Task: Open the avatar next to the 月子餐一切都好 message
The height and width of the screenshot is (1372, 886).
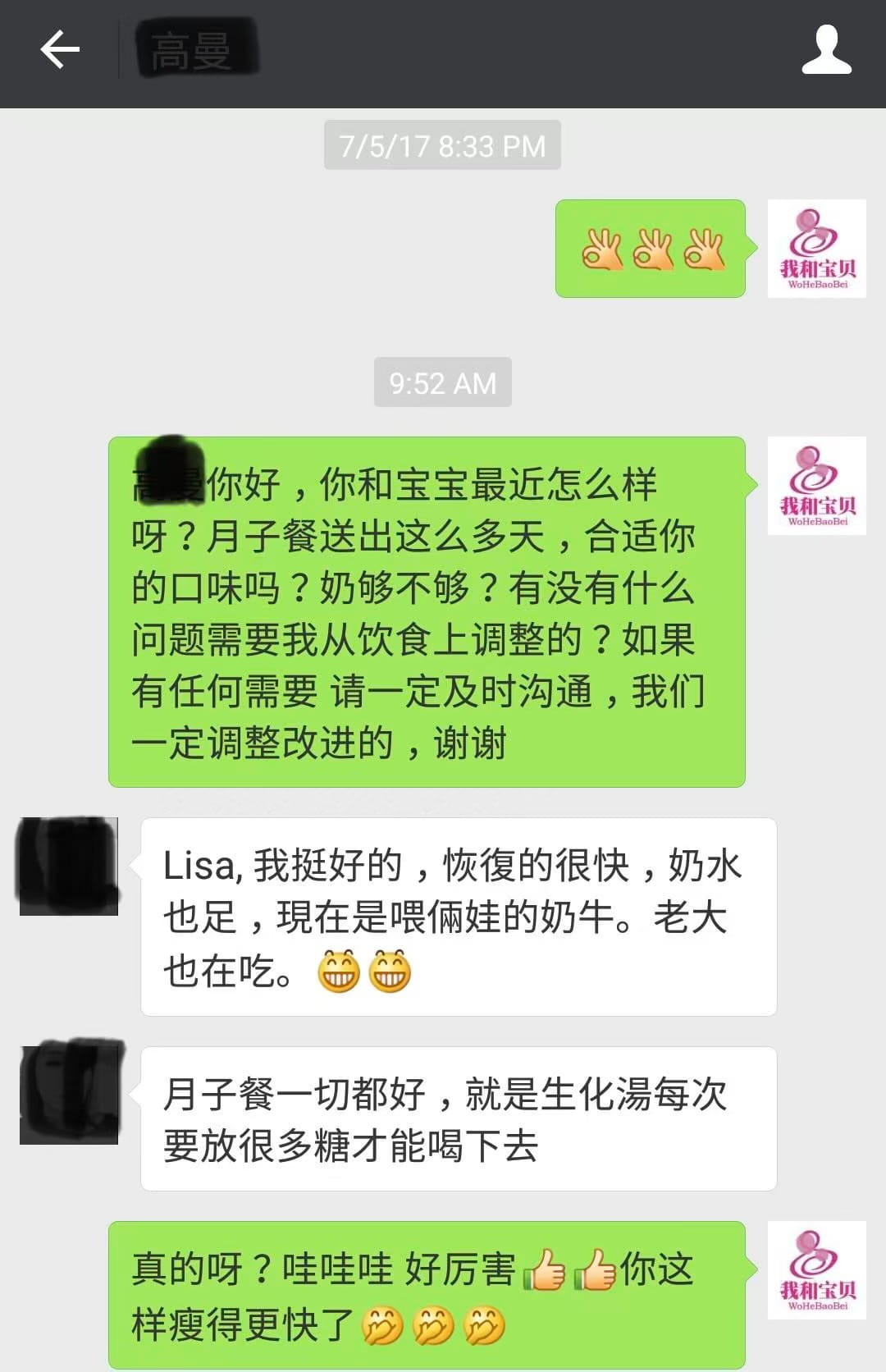Action: (69, 1095)
